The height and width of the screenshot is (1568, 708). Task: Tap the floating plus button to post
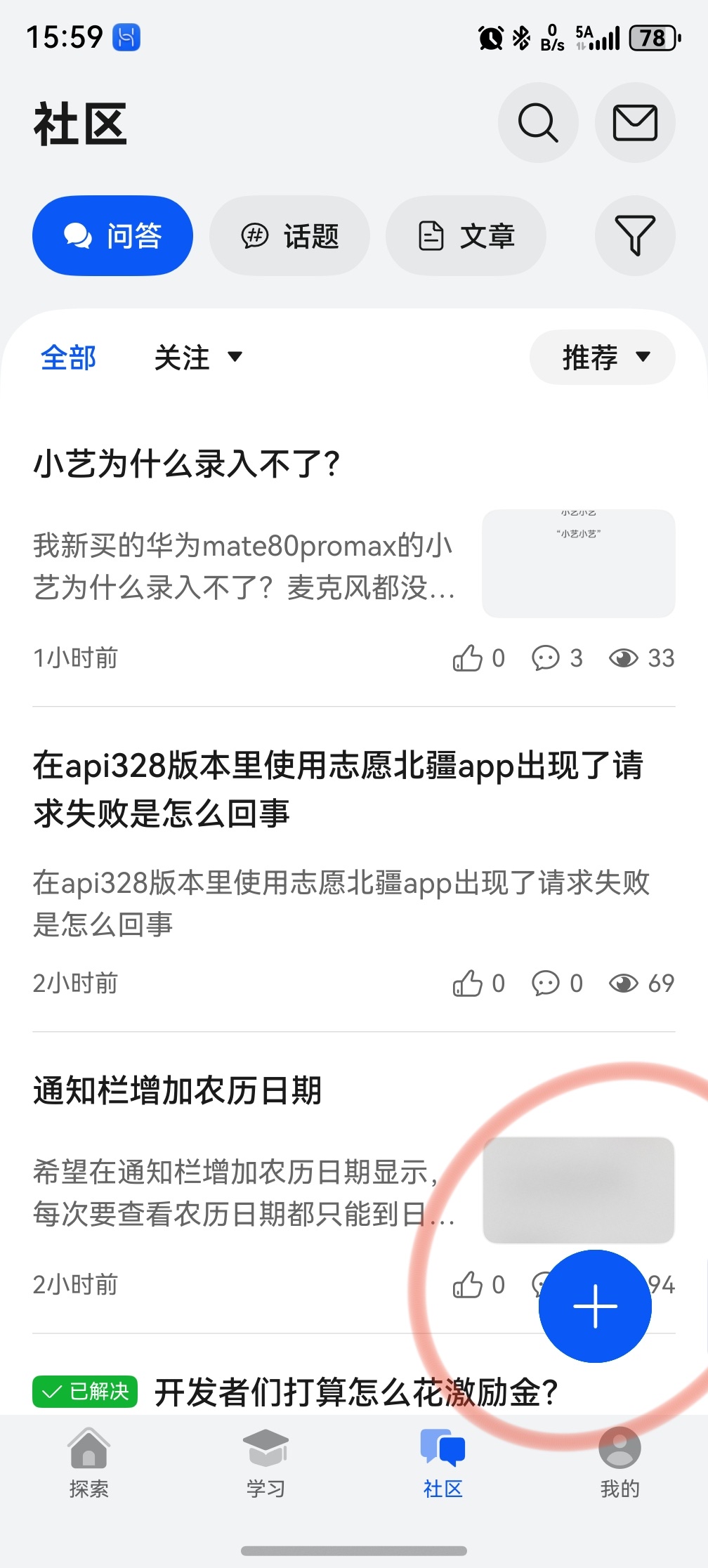(x=594, y=1305)
